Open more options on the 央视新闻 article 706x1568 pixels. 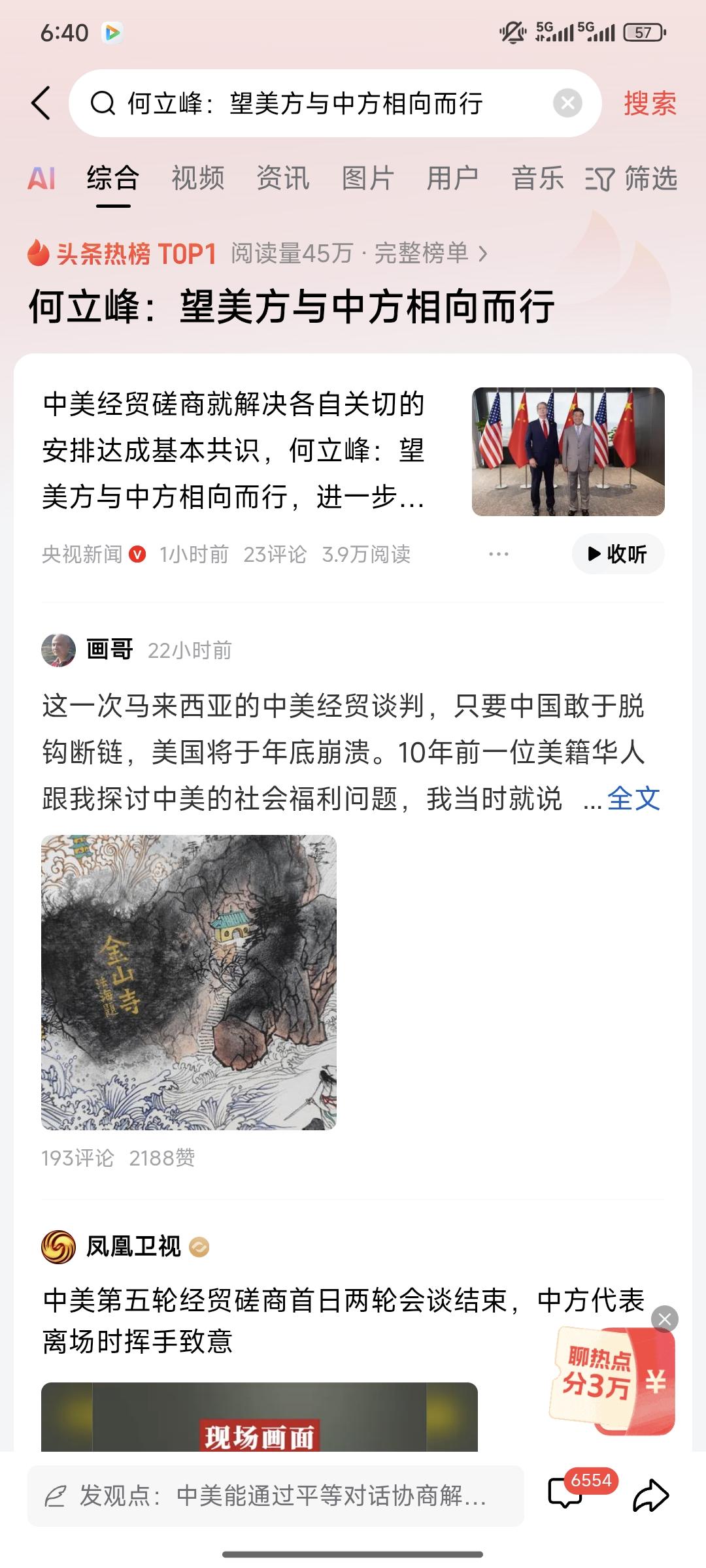(x=498, y=553)
